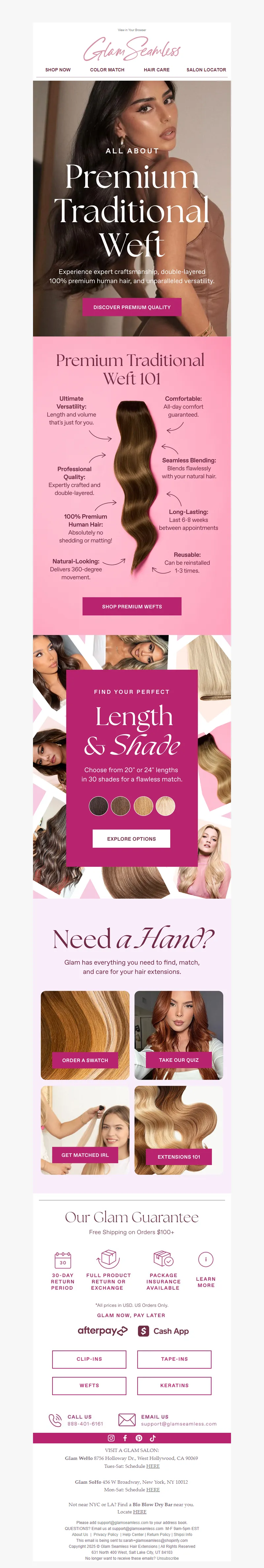Select Order a Swatch tile
Image resolution: width=264 pixels, height=1568 pixels.
[85, 1060]
